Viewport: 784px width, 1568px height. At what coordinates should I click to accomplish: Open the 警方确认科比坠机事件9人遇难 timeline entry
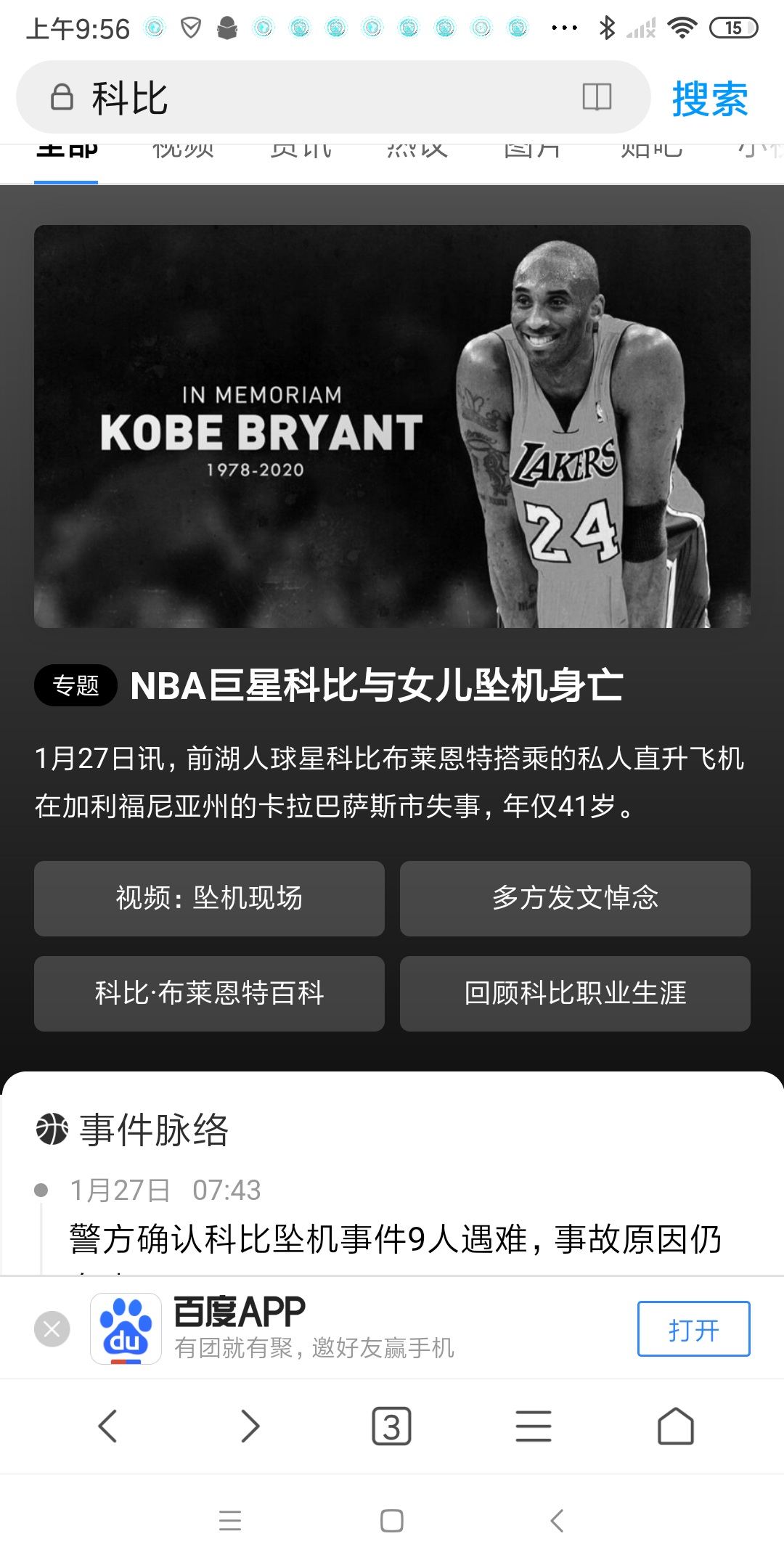396,1239
